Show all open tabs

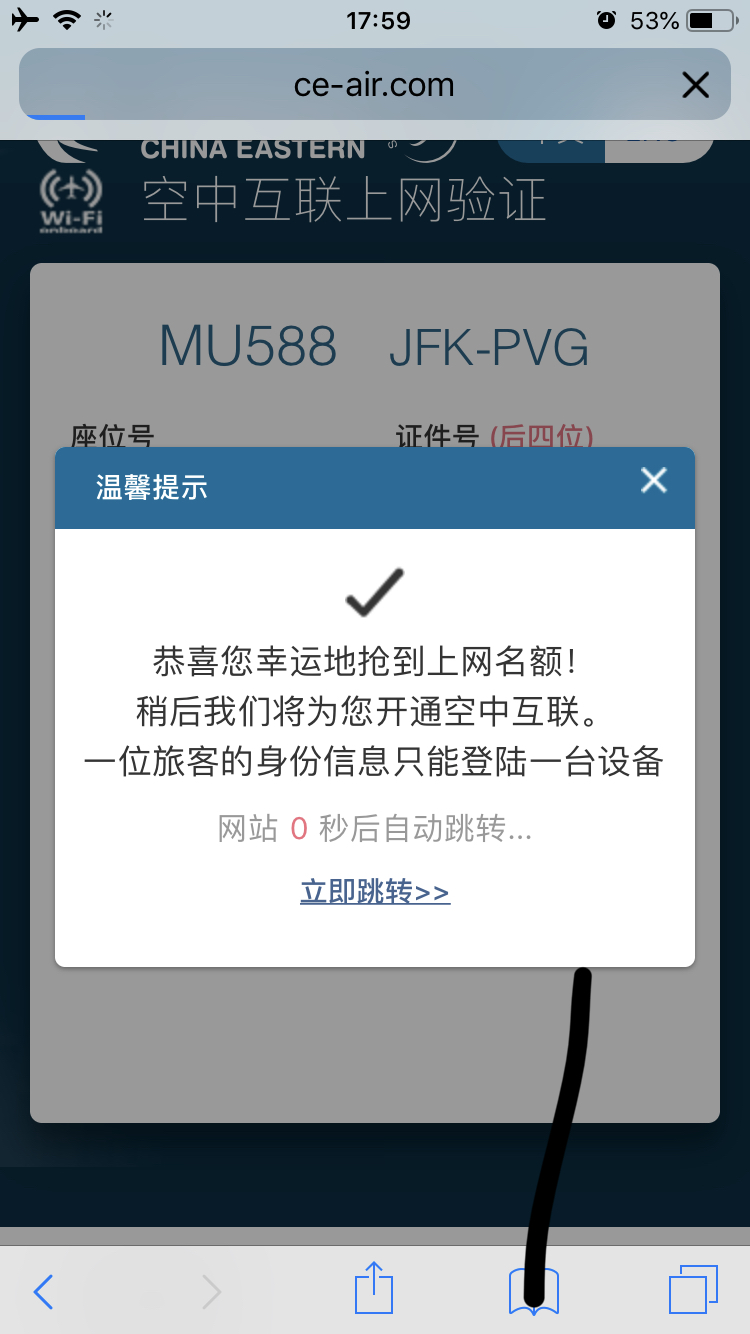[693, 1289]
